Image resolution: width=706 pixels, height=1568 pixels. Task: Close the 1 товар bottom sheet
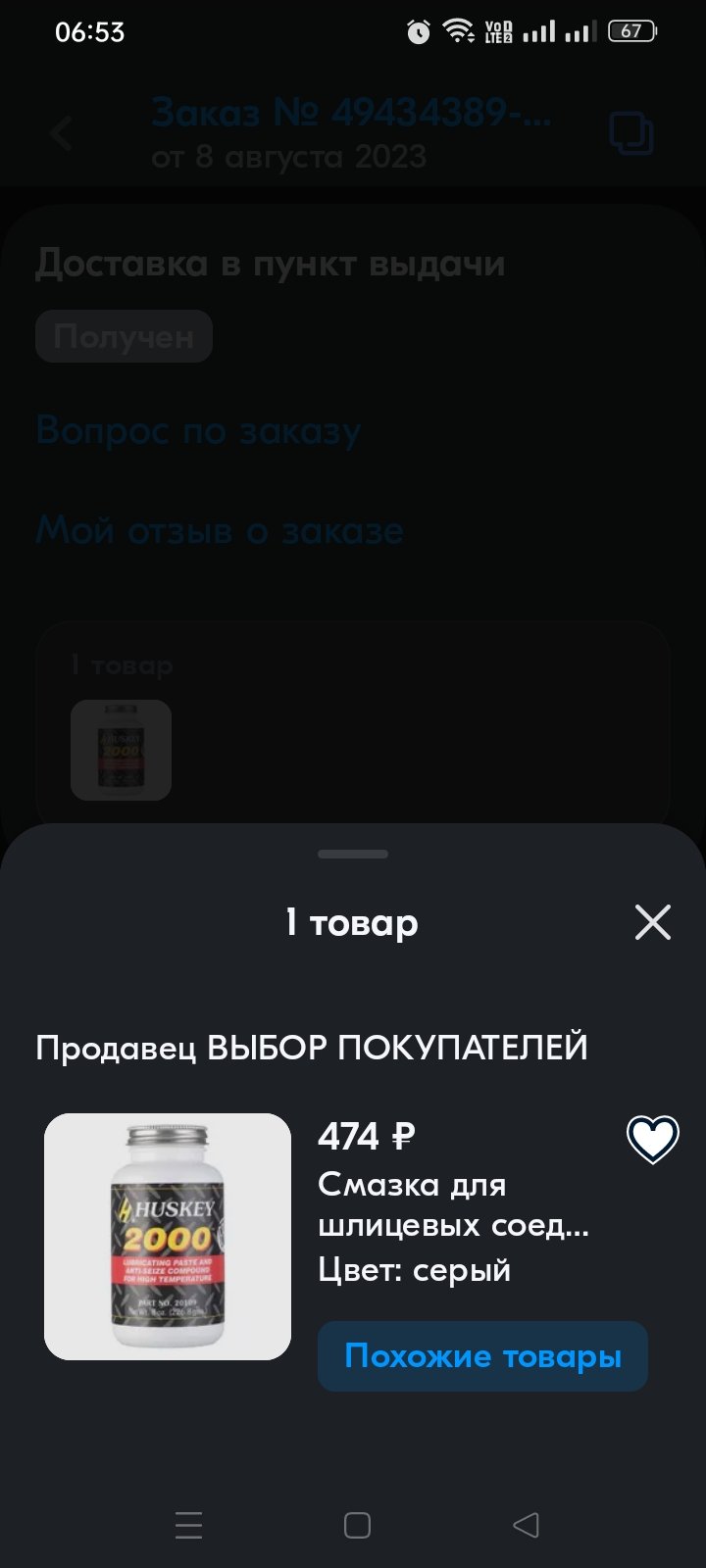point(652,922)
